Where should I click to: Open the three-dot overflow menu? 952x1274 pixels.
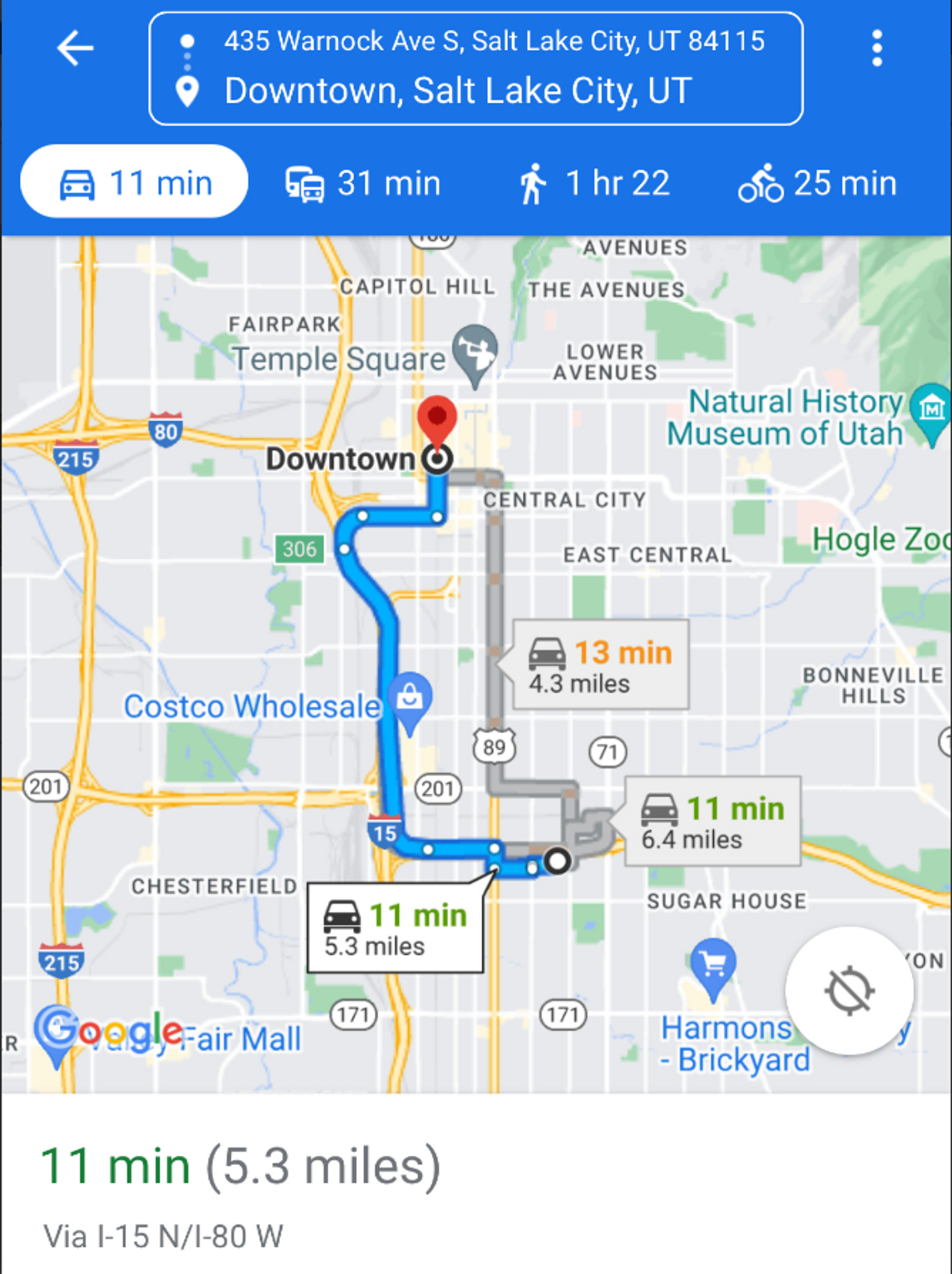point(876,48)
